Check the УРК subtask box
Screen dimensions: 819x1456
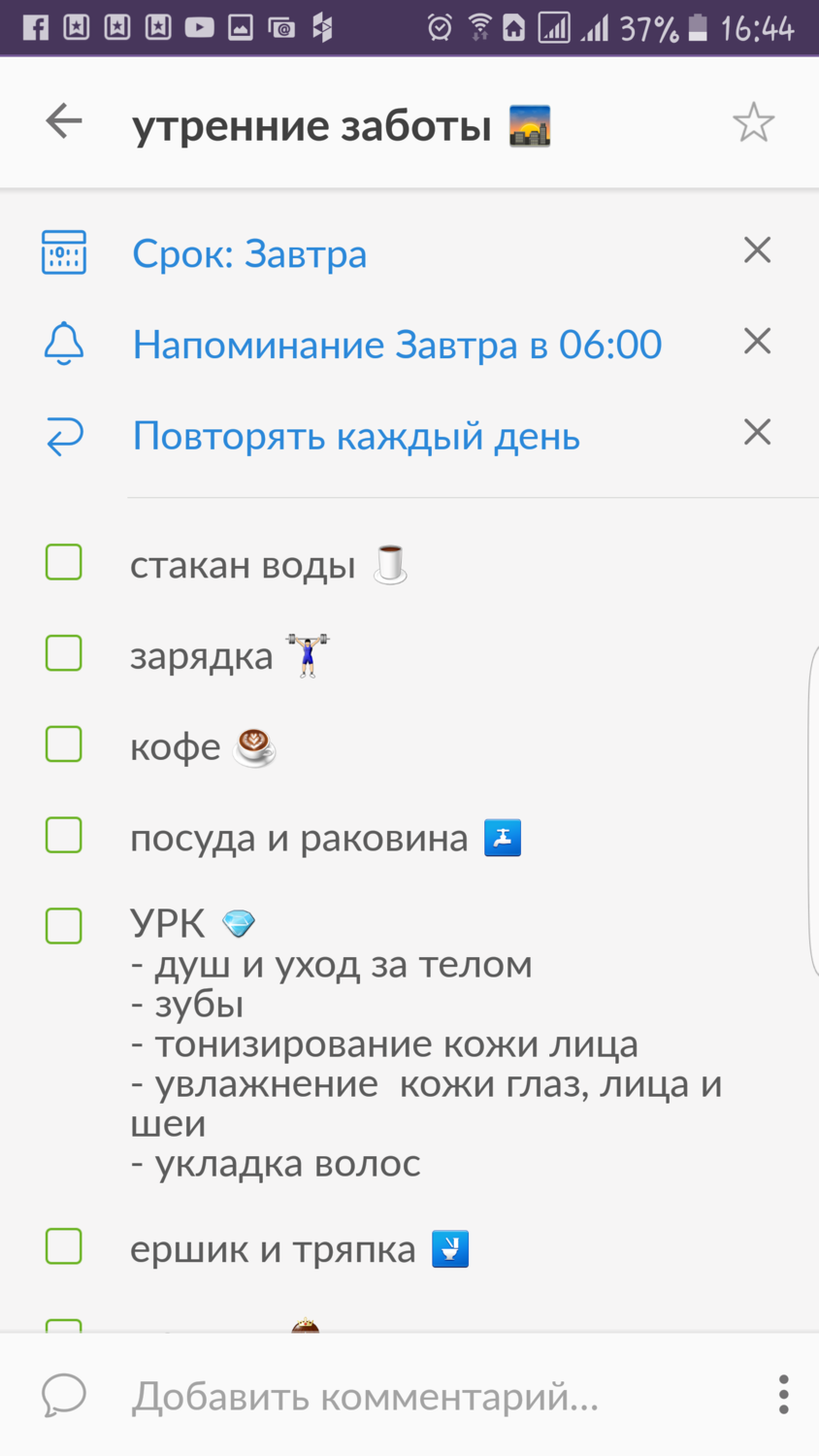coord(64,926)
